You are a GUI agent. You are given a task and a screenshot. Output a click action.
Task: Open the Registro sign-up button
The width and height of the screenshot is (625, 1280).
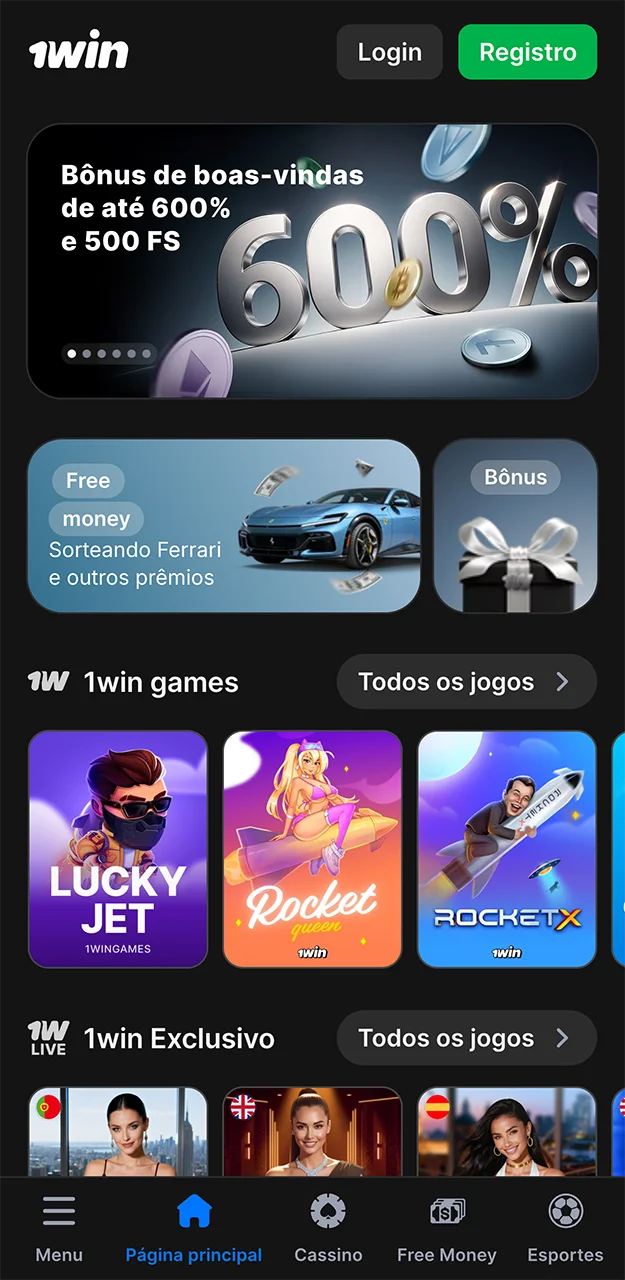[x=527, y=52]
